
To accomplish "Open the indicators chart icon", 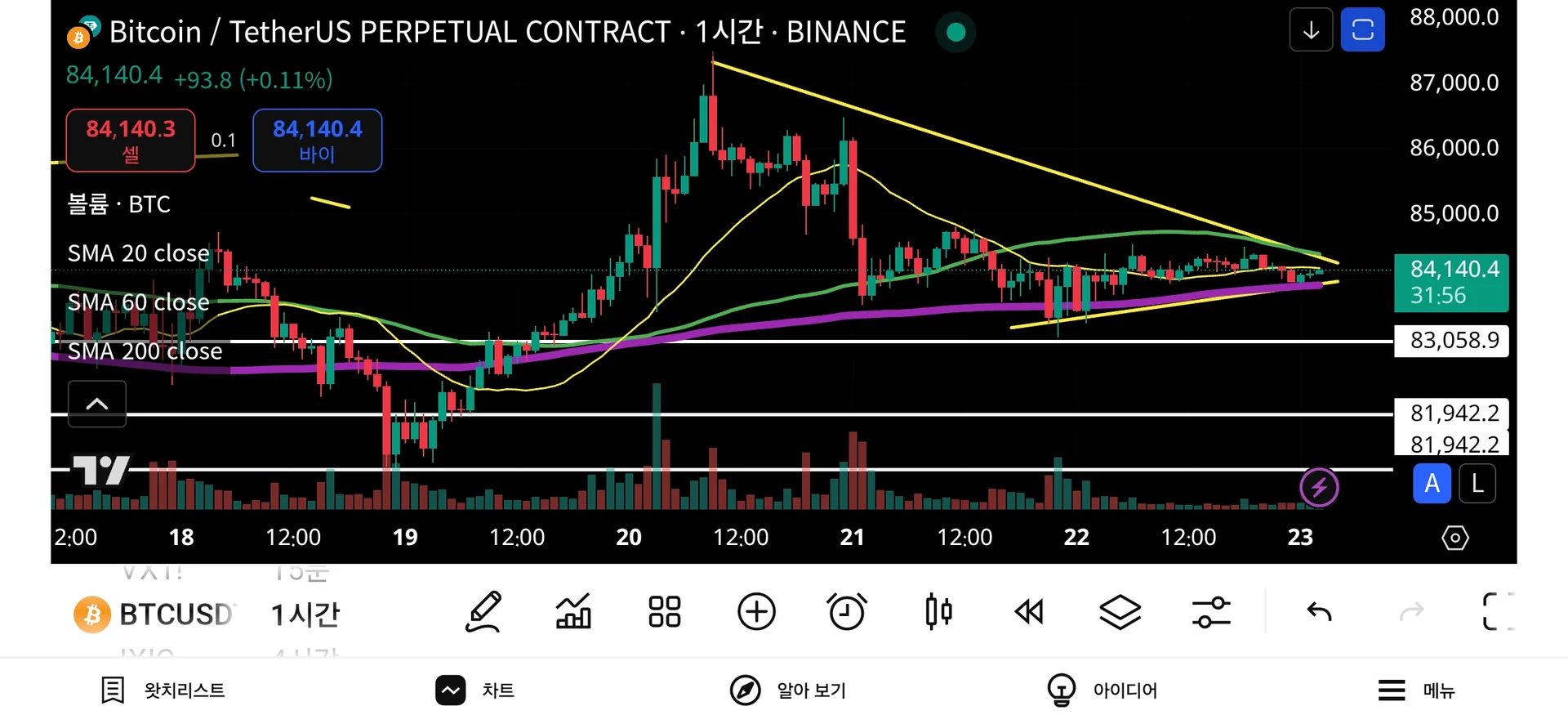I will [x=573, y=612].
